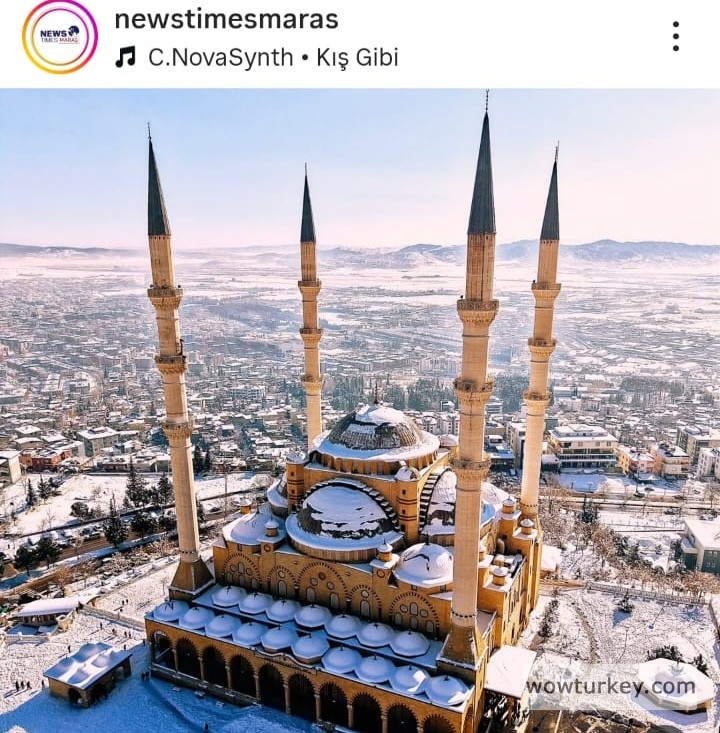Open the snowy mosque post photo
This screenshot has width=720, height=733.
[360, 410]
